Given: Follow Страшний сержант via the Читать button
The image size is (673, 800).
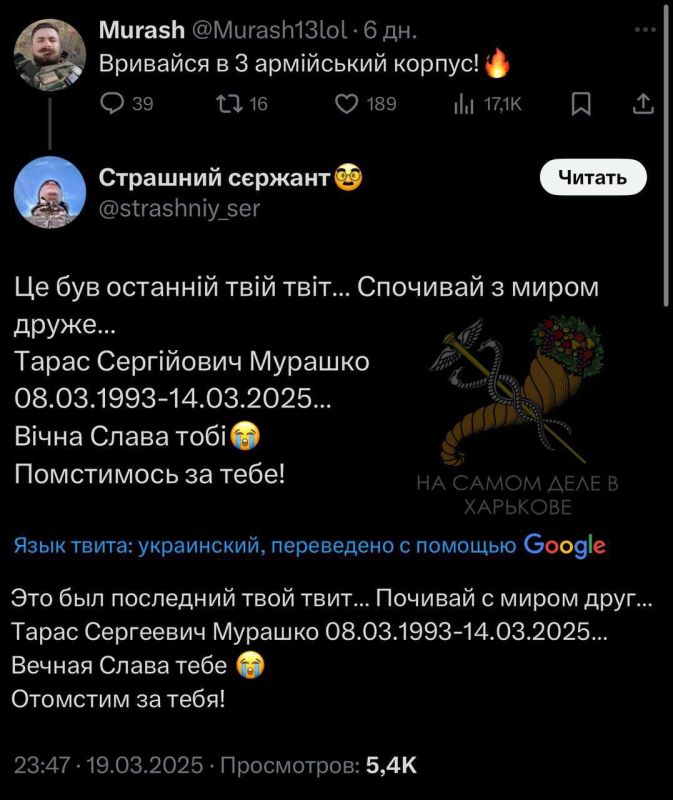Looking at the screenshot, I should pos(593,178).
